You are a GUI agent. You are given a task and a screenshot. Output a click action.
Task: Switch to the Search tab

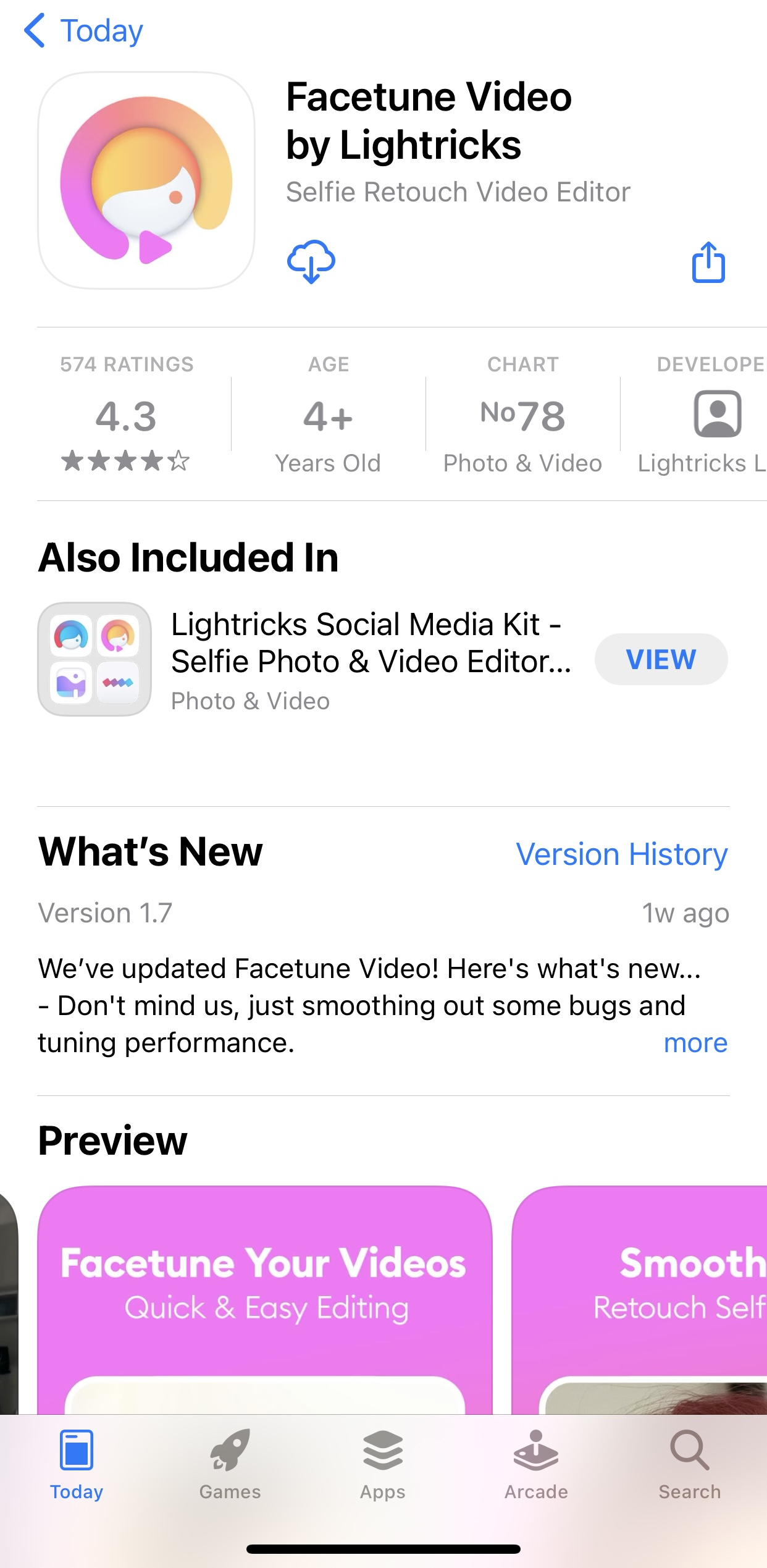click(689, 1464)
